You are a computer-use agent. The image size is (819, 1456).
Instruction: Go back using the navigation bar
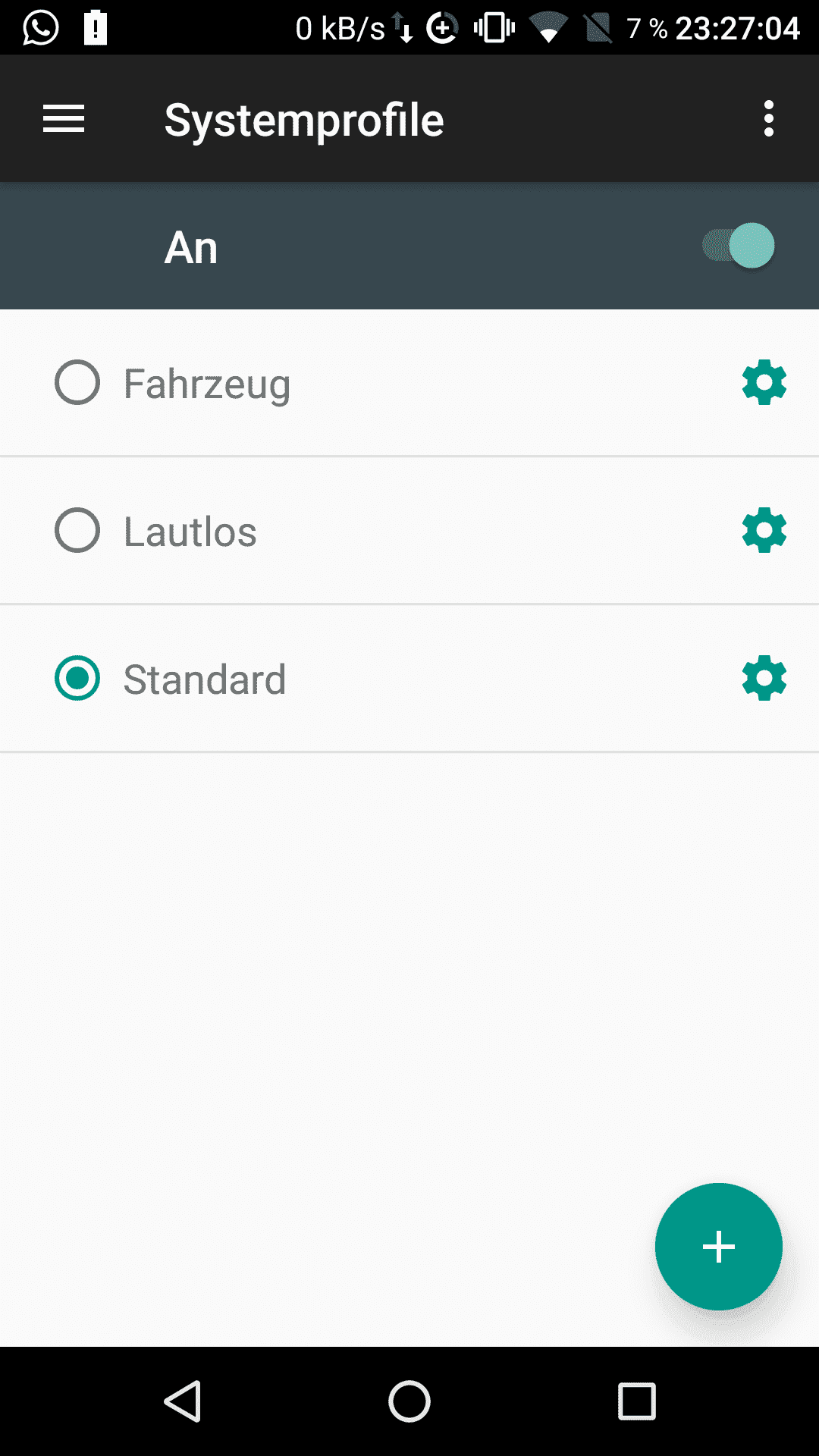(x=183, y=1401)
